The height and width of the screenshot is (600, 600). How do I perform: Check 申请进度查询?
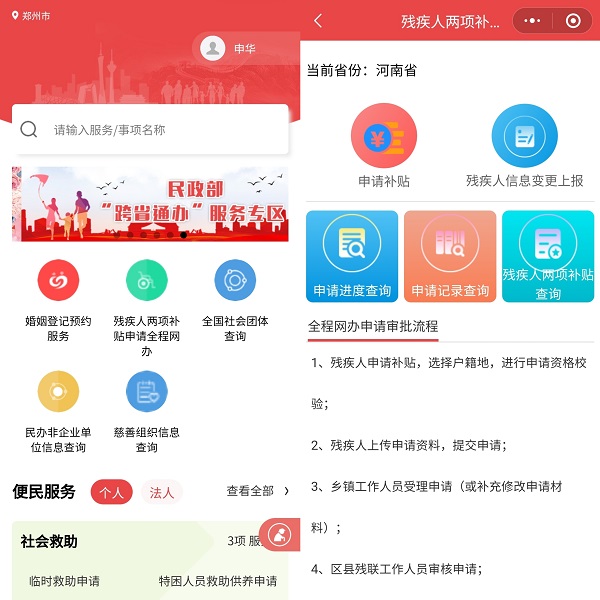pyautogui.click(x=352, y=257)
